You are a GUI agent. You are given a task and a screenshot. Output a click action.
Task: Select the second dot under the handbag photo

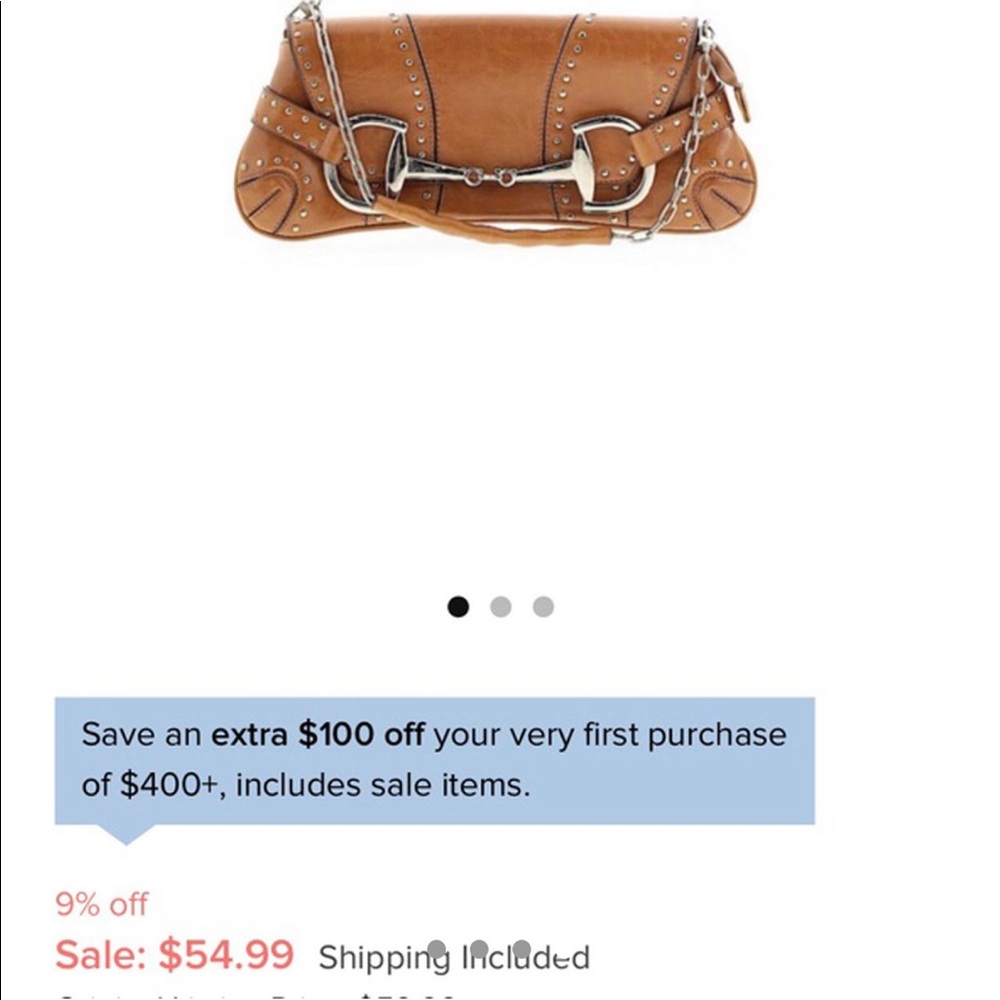(501, 607)
